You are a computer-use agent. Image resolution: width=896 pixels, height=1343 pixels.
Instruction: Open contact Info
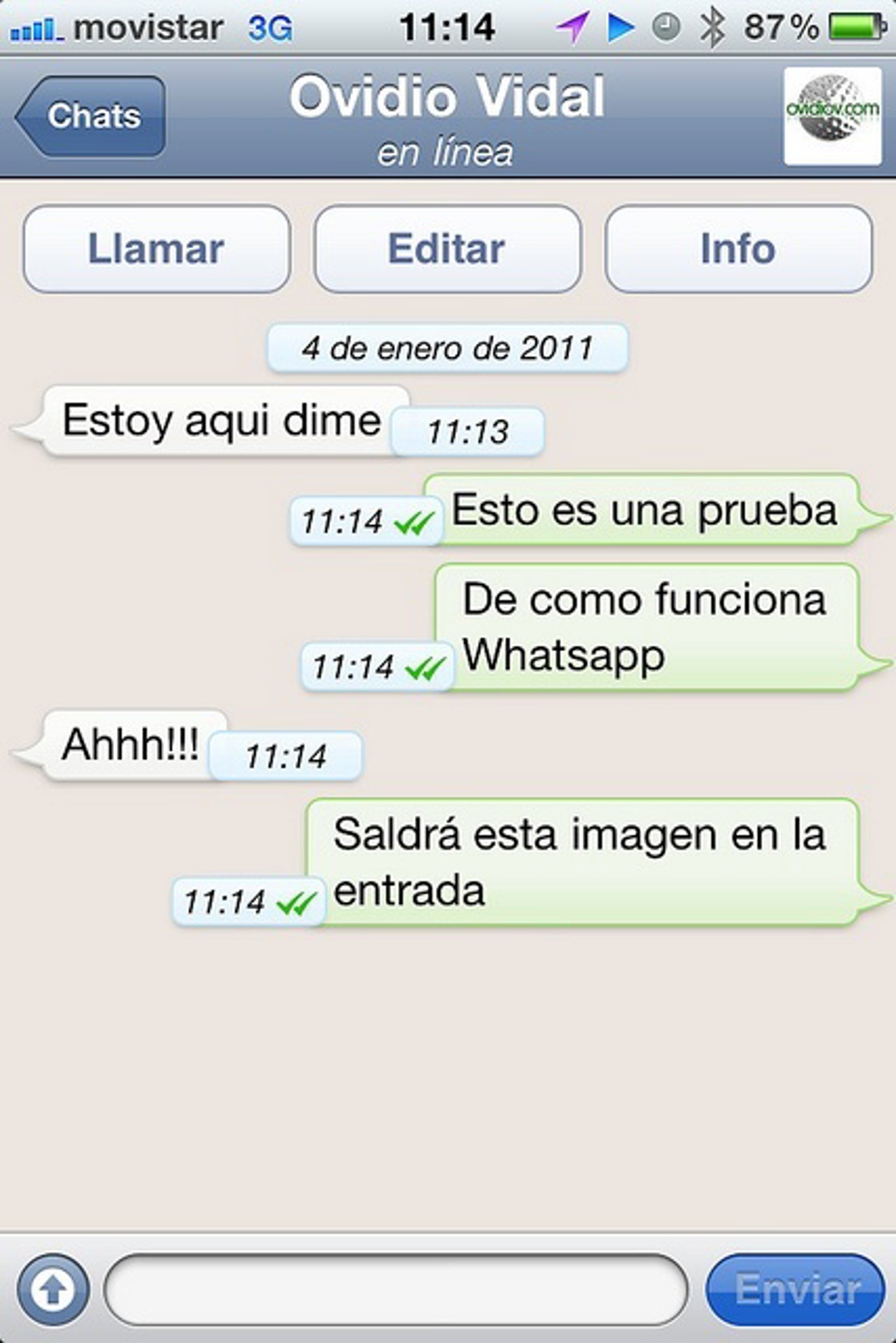click(738, 249)
